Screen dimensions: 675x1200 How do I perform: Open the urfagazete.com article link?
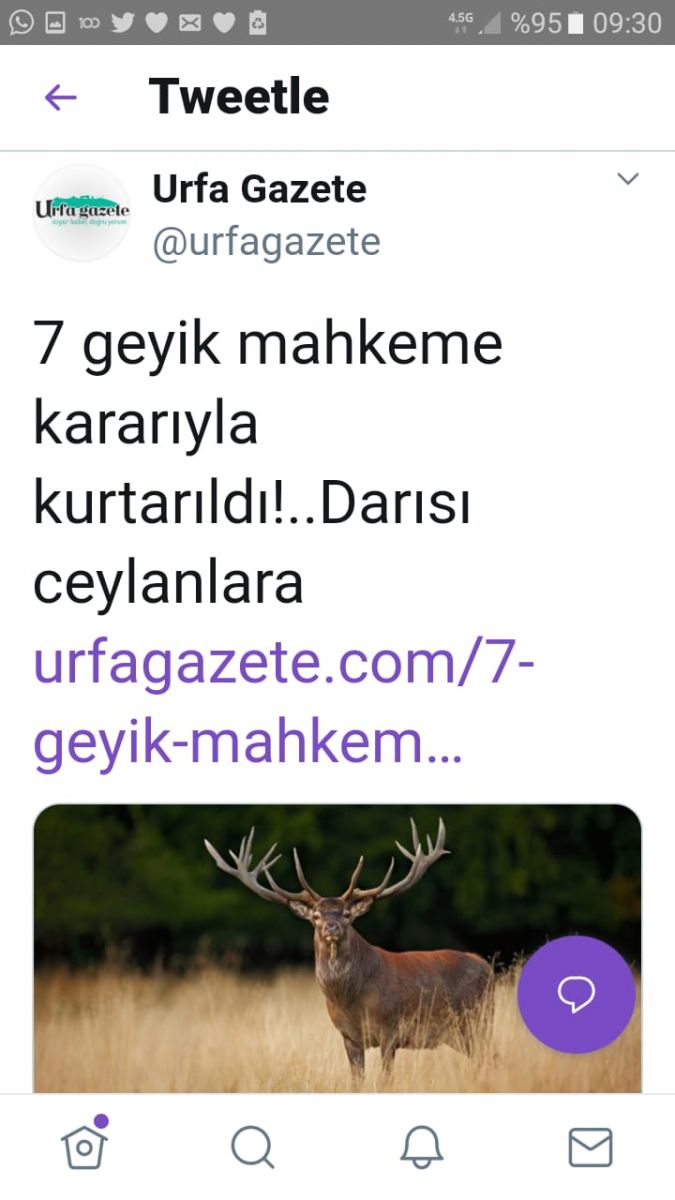[x=284, y=703]
